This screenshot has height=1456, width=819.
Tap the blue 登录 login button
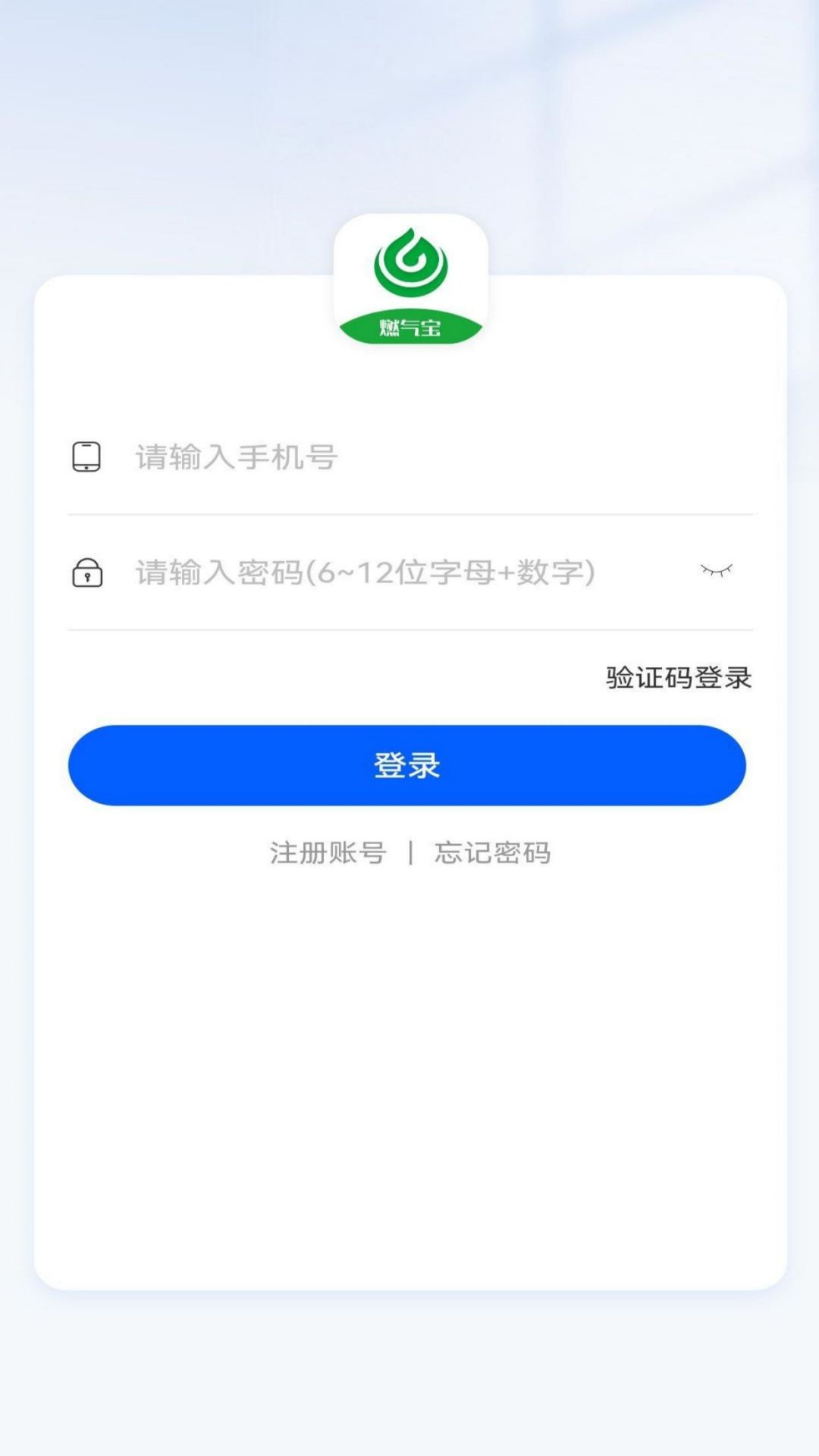click(x=407, y=765)
